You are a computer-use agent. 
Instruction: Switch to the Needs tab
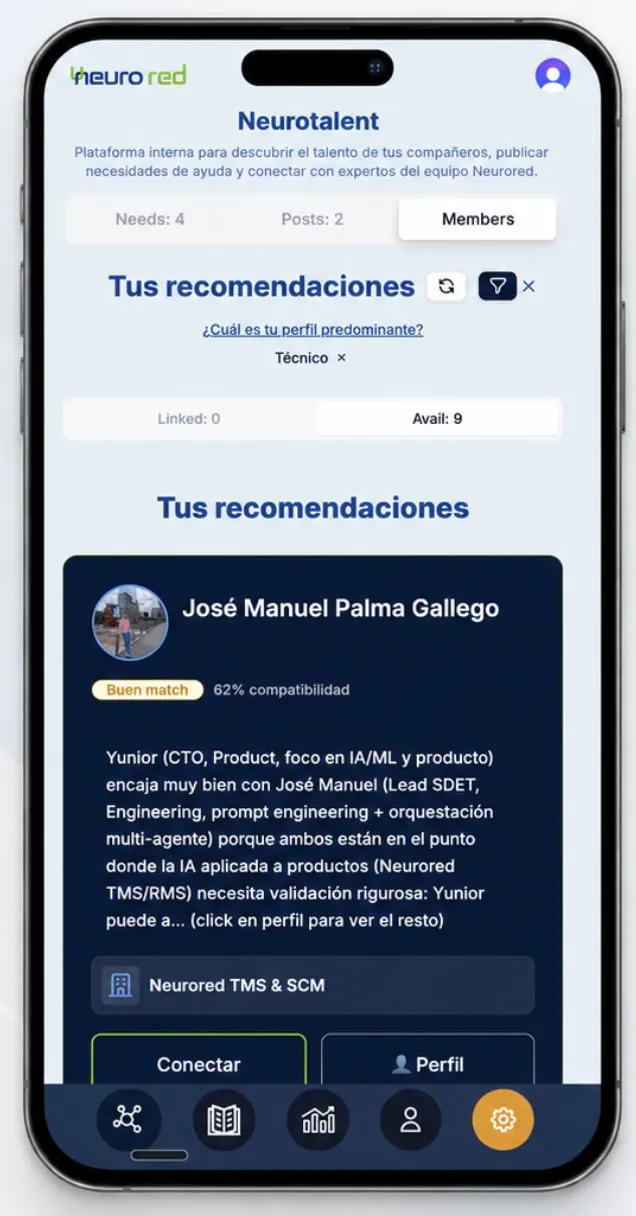150,219
